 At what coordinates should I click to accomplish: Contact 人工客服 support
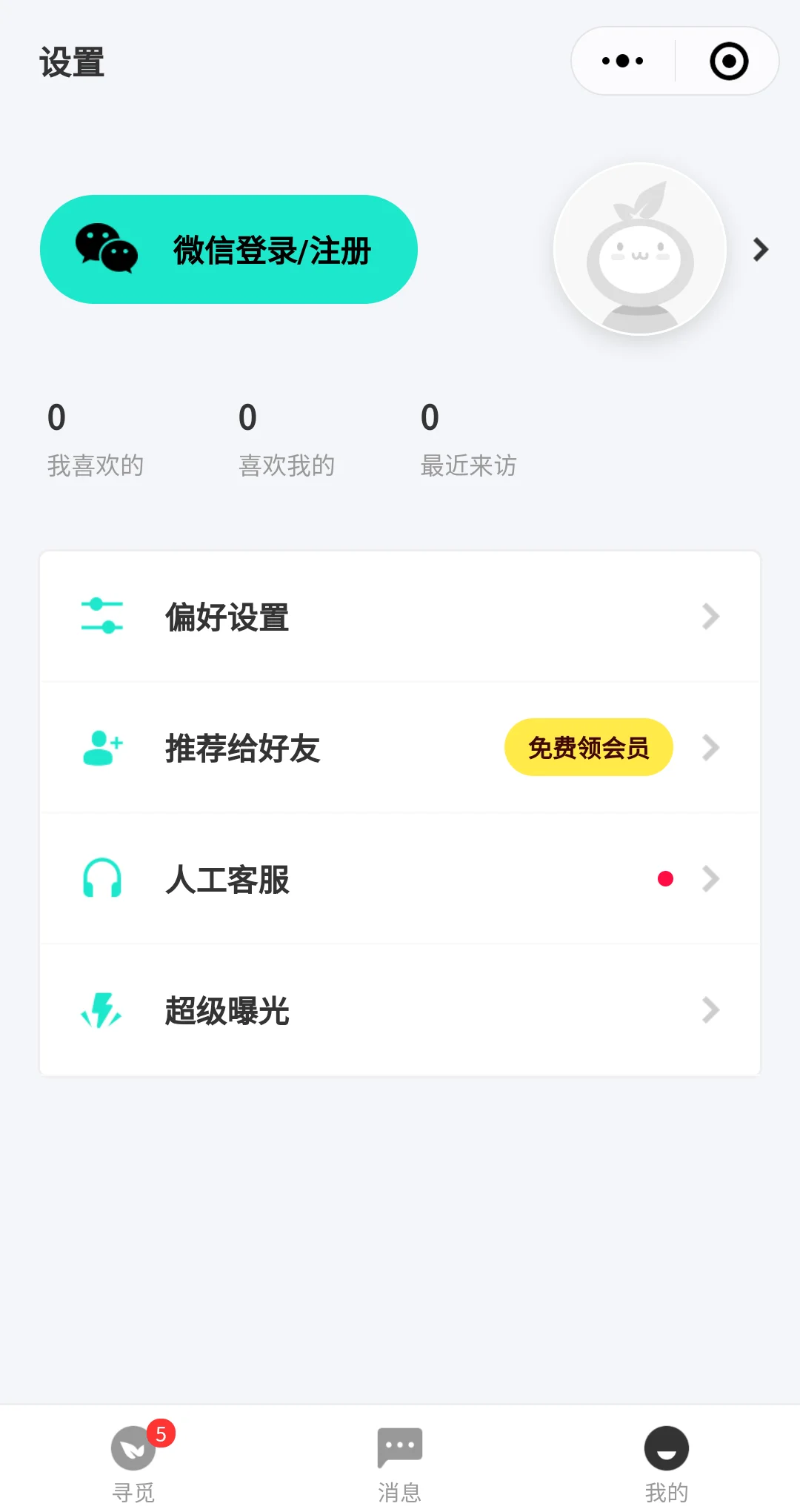coord(400,879)
